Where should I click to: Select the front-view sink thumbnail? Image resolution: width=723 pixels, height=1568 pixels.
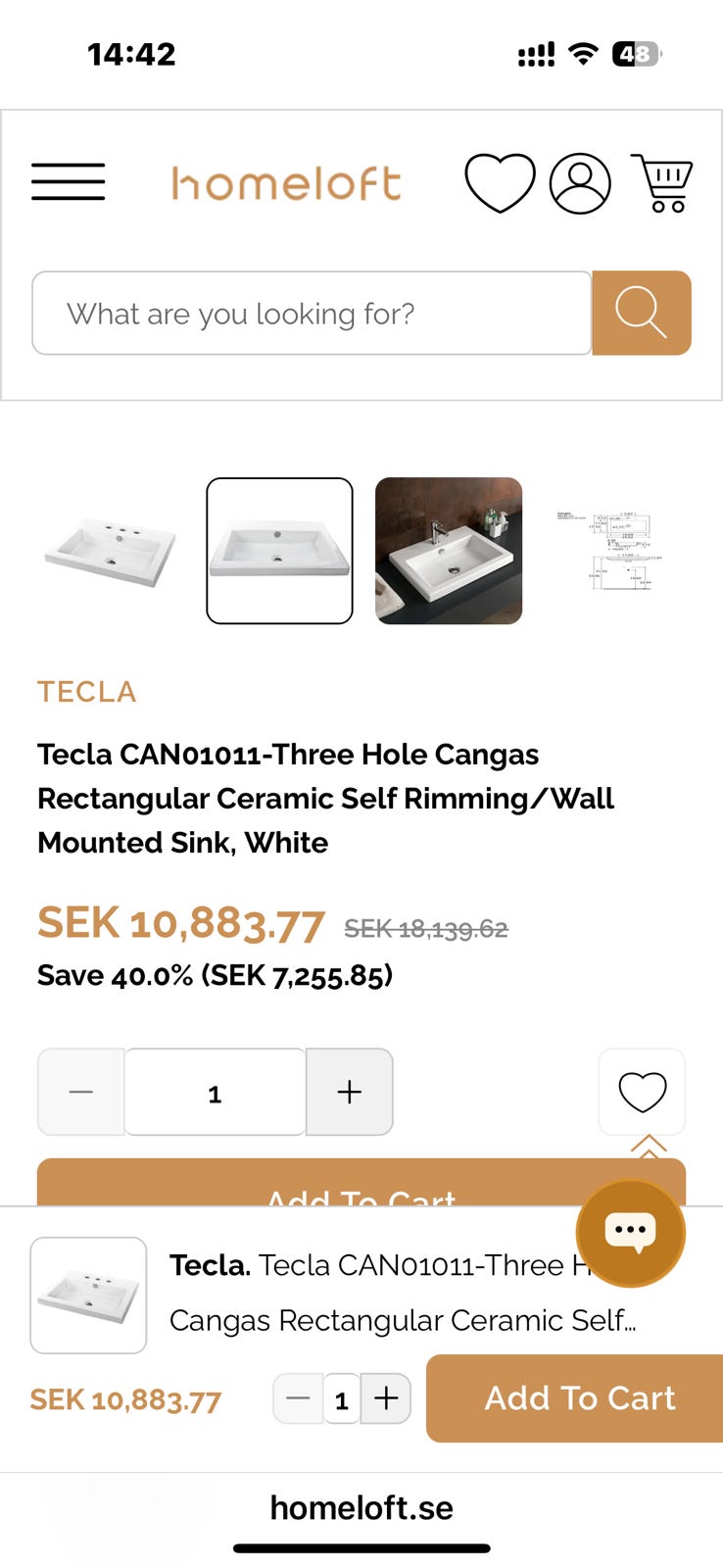279,551
